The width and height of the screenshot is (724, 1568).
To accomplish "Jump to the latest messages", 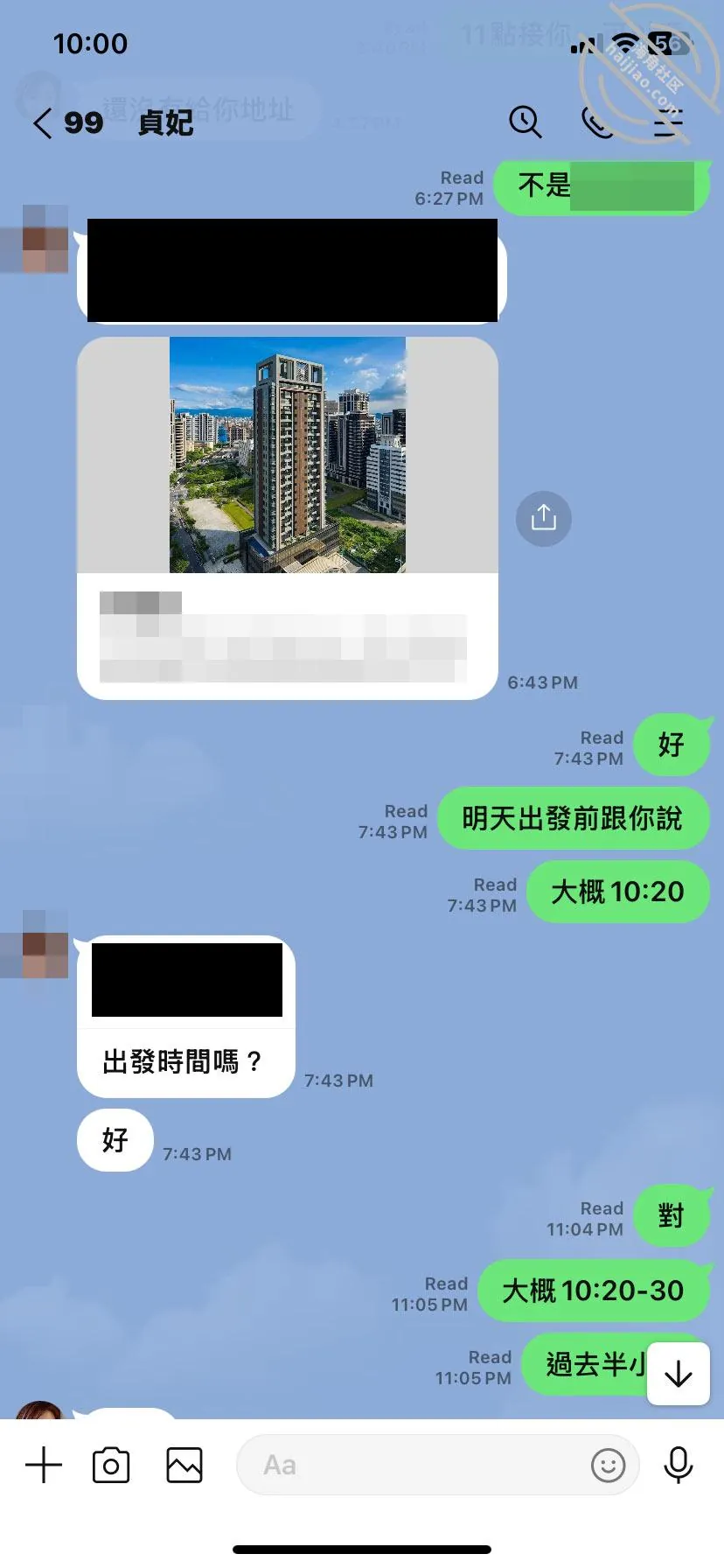I will click(x=678, y=1374).
